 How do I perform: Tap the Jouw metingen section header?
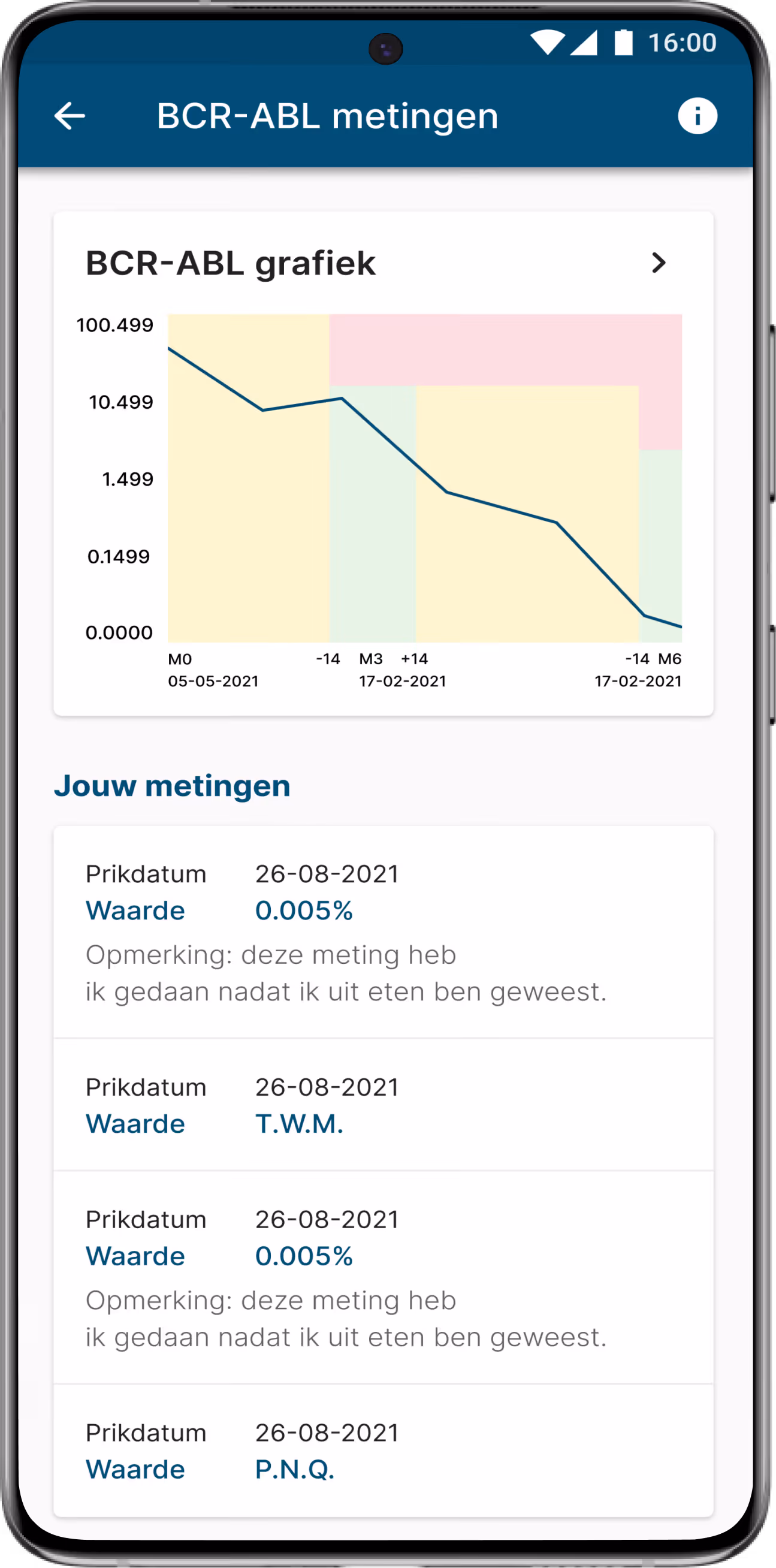tap(172, 785)
